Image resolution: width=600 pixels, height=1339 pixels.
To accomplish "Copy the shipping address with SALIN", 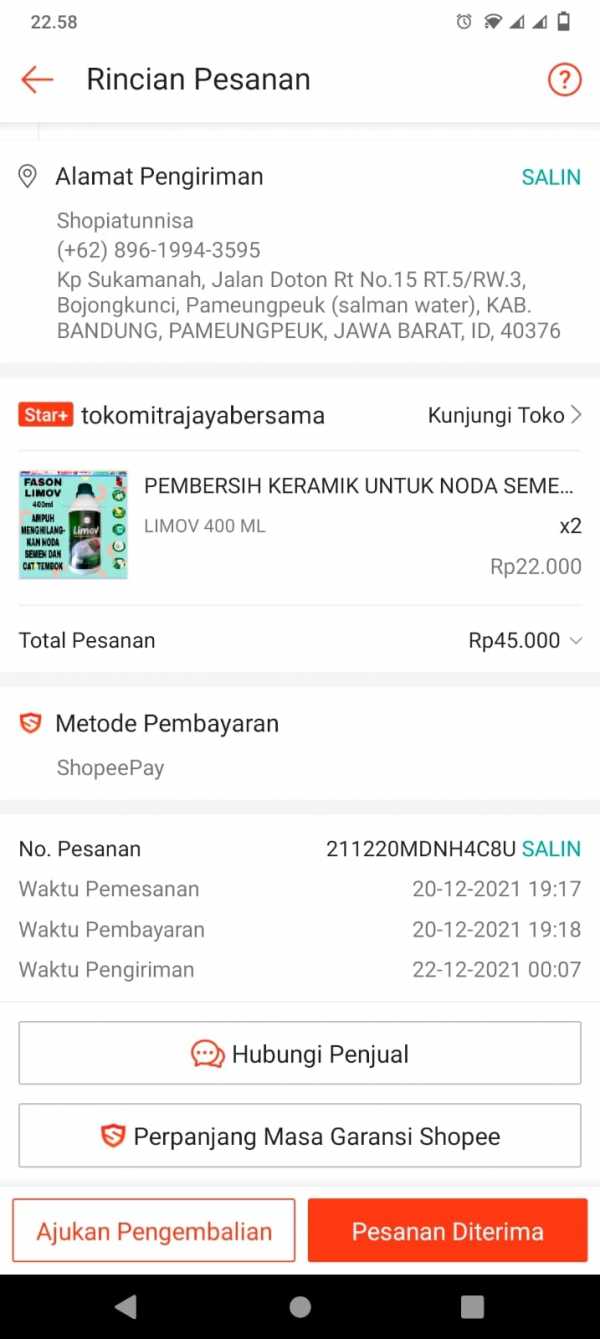I will tap(551, 177).
